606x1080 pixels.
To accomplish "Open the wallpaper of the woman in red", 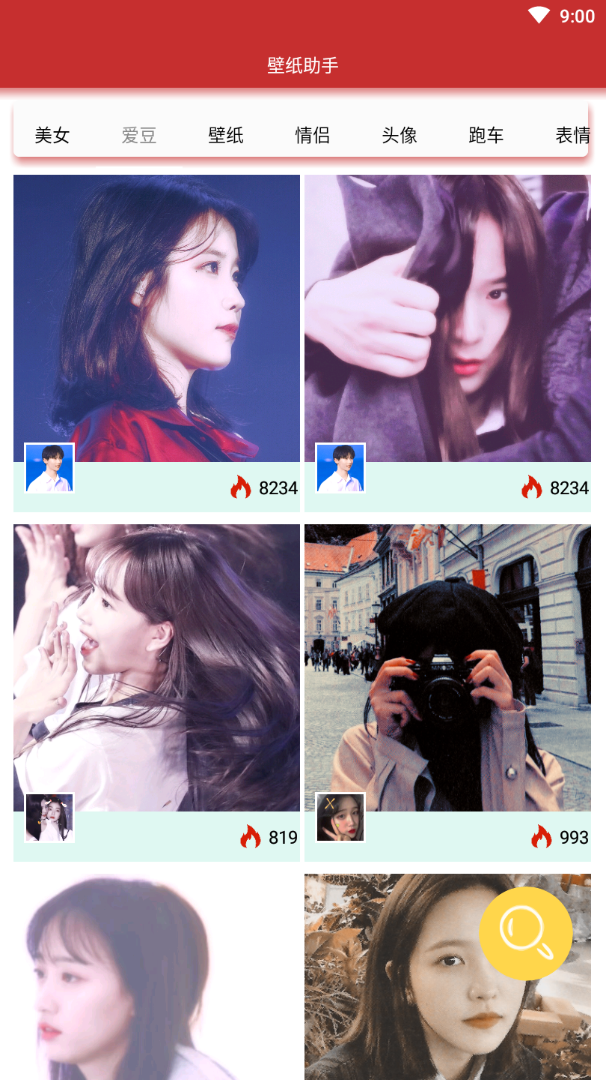I will coord(156,318).
